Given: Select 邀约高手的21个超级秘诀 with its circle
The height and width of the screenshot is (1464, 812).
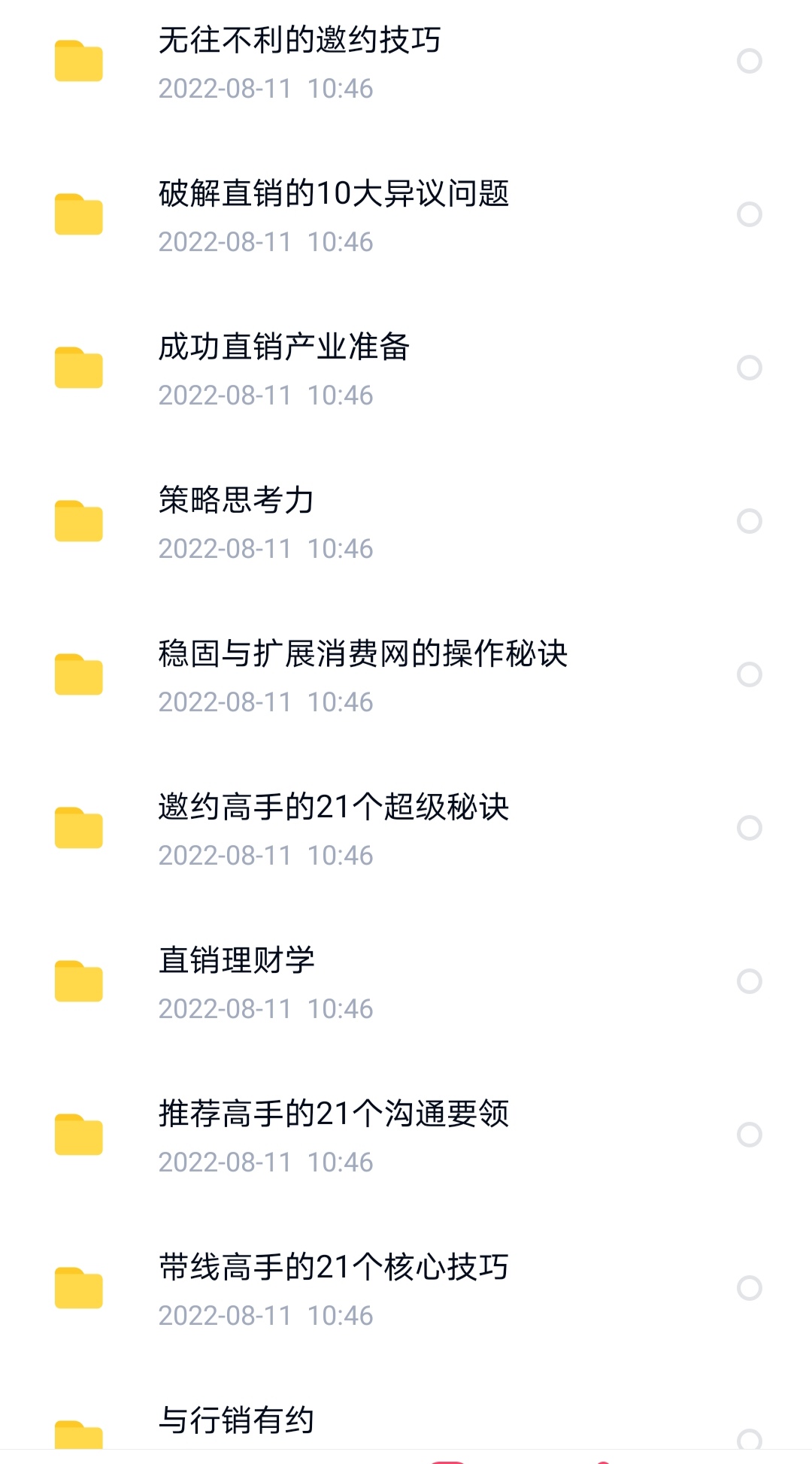Looking at the screenshot, I should pyautogui.click(x=749, y=828).
